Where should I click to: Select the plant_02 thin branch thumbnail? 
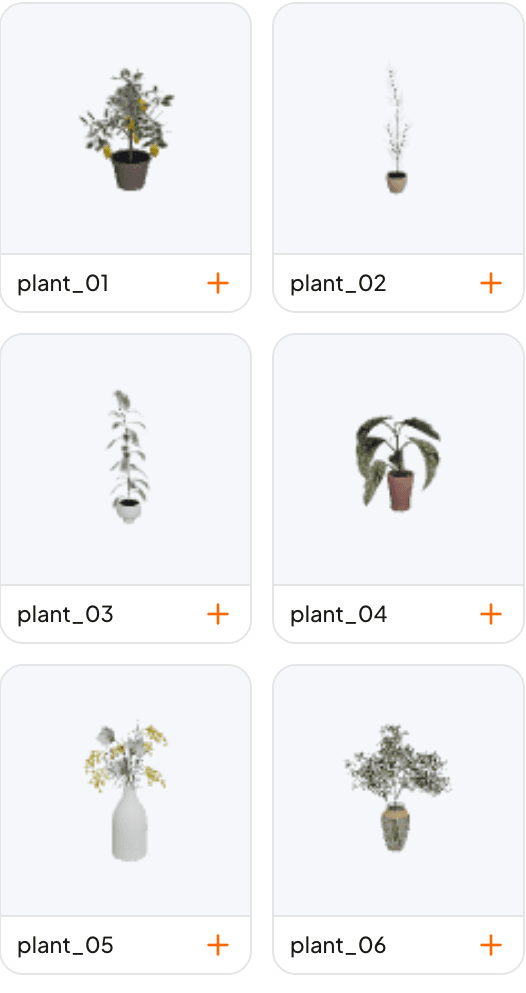tap(399, 129)
